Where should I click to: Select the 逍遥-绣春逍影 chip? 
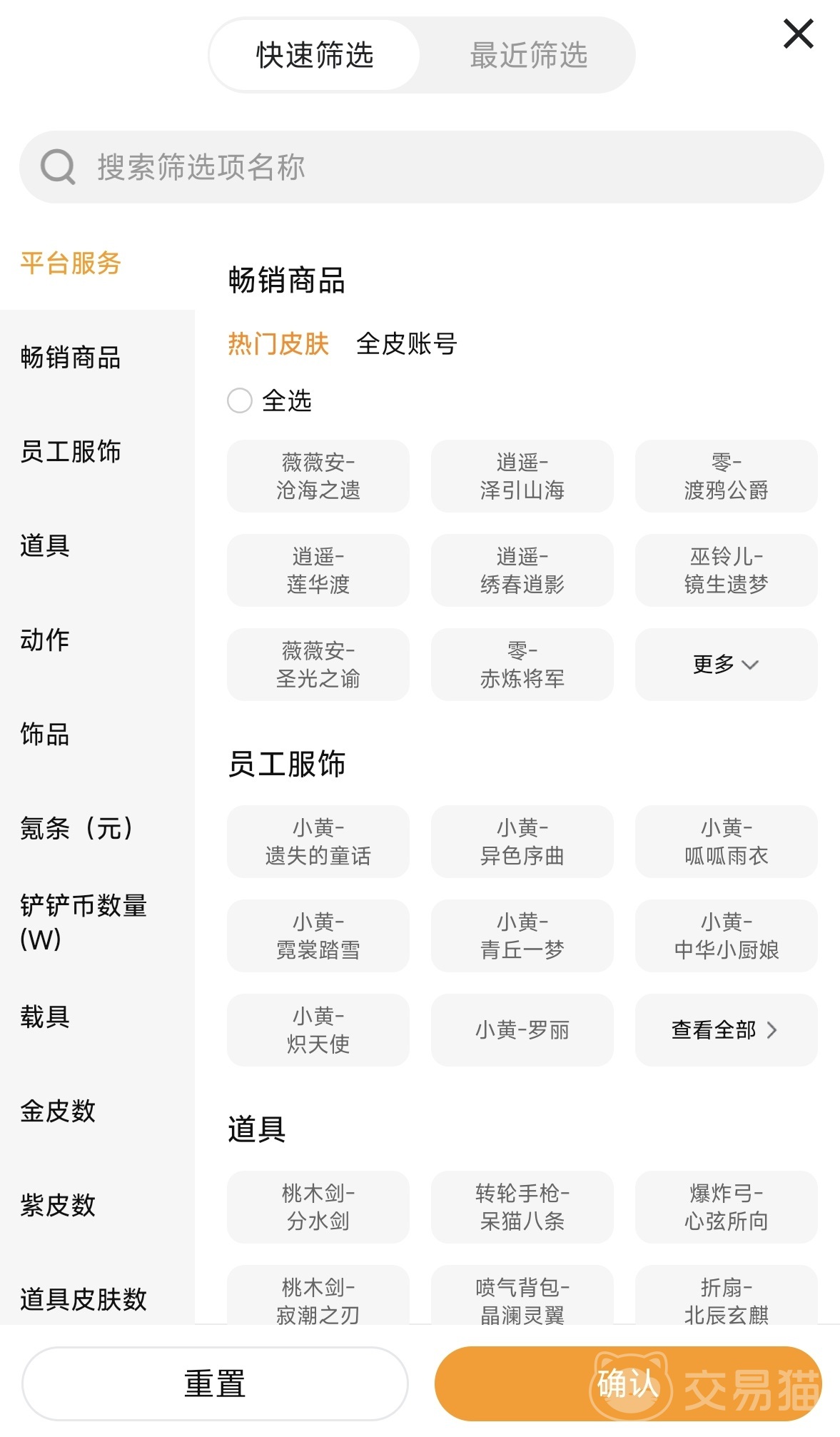point(522,570)
